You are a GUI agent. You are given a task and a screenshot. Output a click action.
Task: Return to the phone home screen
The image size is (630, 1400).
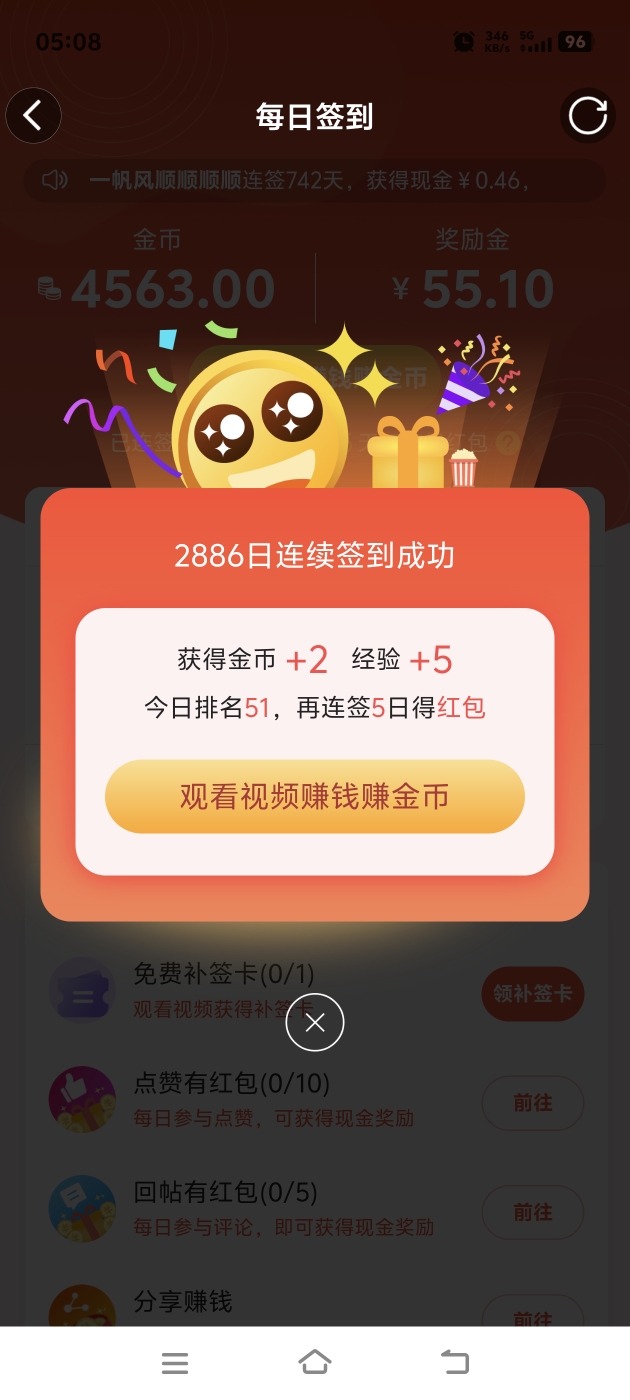pos(315,1362)
